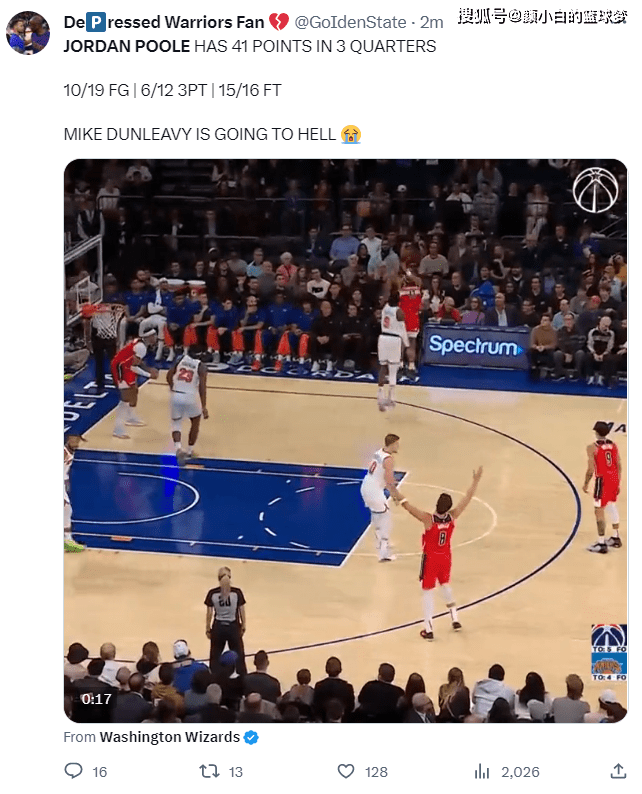Open Washington Wizards source account
642x794 pixels.
pos(170,737)
